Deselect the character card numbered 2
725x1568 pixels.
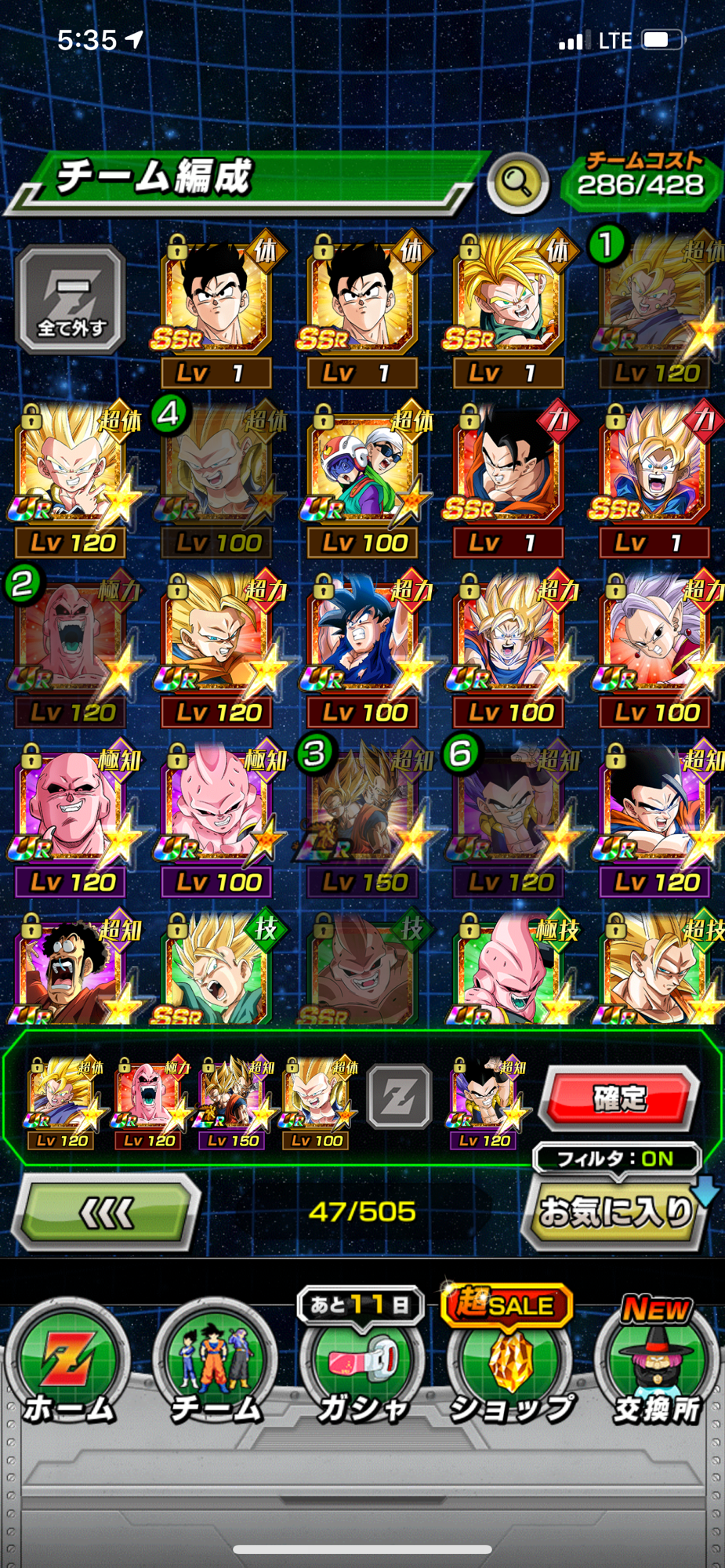73,645
